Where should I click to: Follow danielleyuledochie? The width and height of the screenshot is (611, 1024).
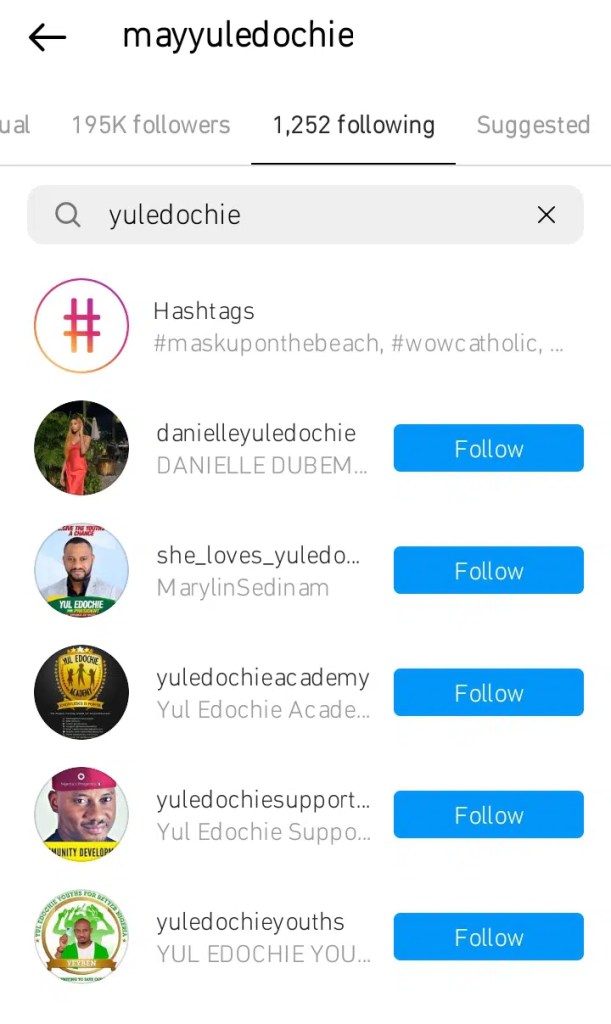point(488,448)
